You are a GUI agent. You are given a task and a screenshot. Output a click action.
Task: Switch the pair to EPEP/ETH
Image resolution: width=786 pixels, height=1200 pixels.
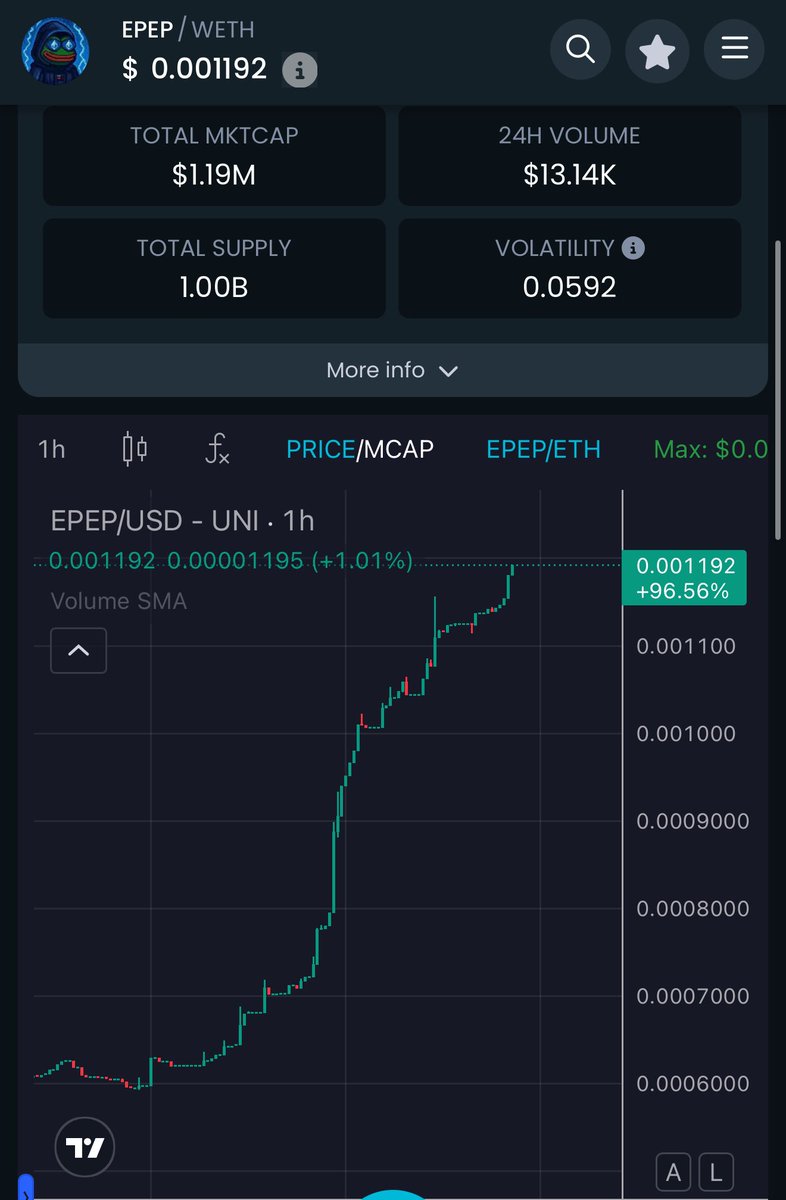(x=543, y=450)
